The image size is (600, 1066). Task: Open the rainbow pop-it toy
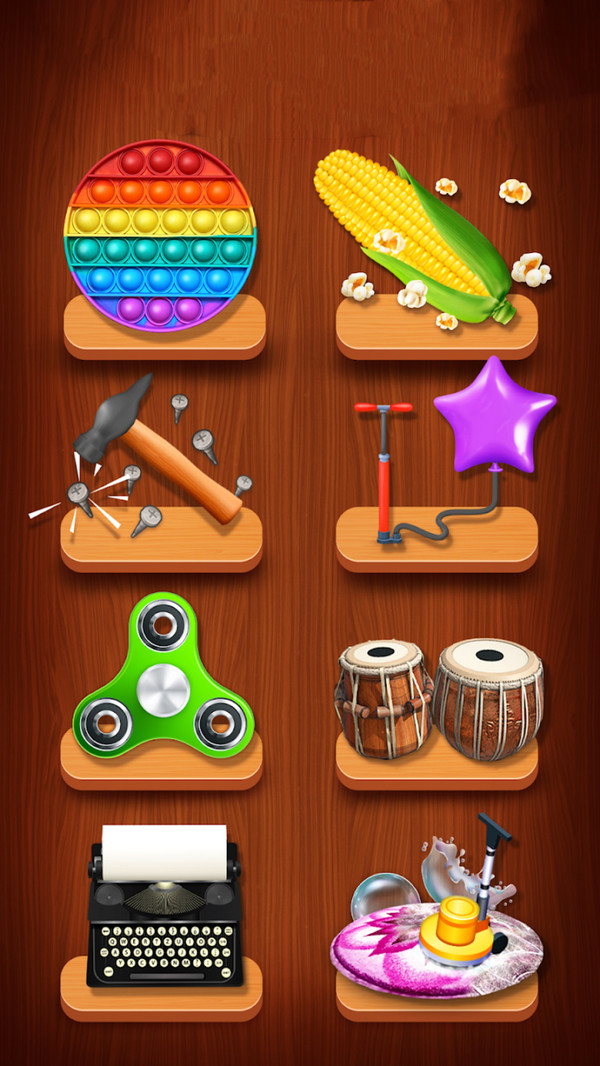[160, 233]
